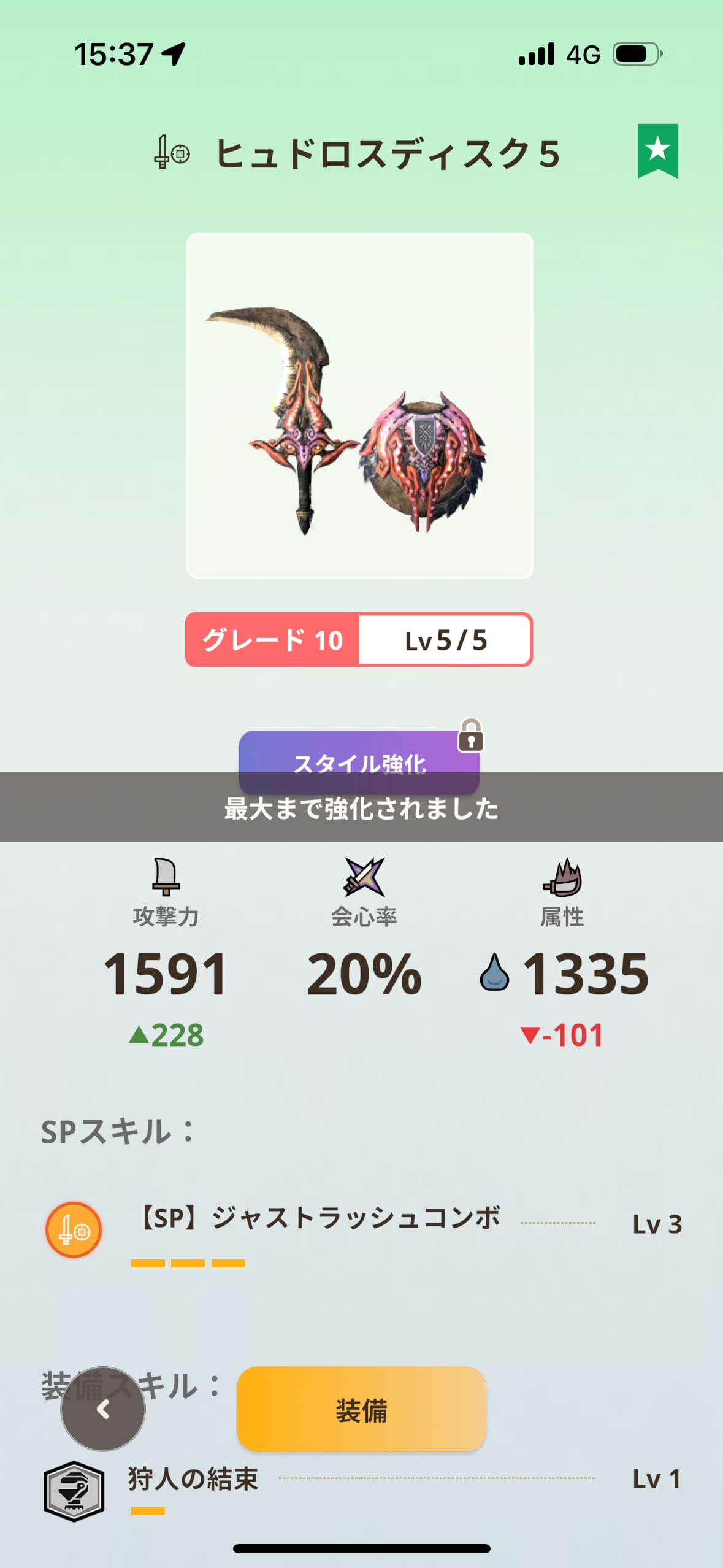Tap the green star favorite bookmark
Viewport: 723px width, 1568px height.
657,151
